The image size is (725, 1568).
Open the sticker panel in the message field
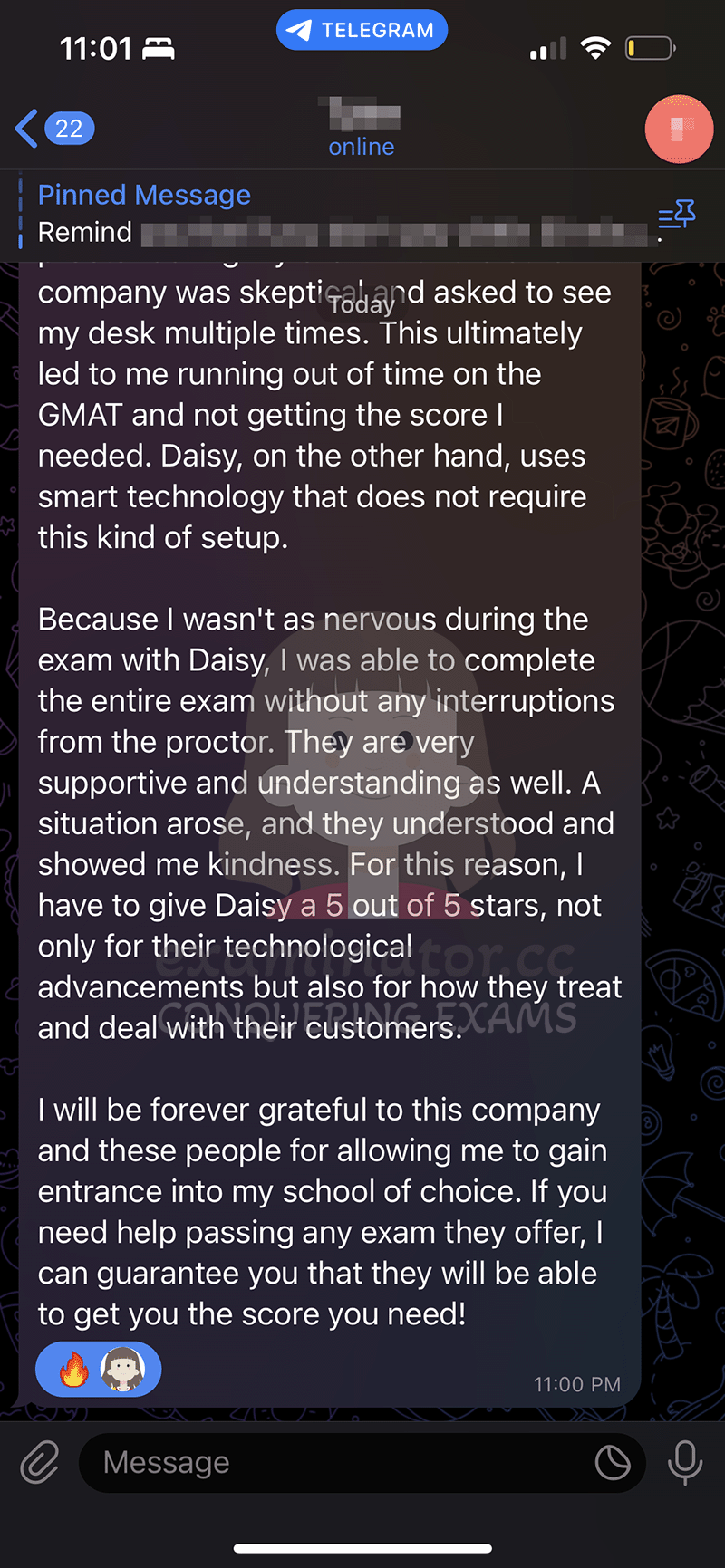pos(613,1462)
